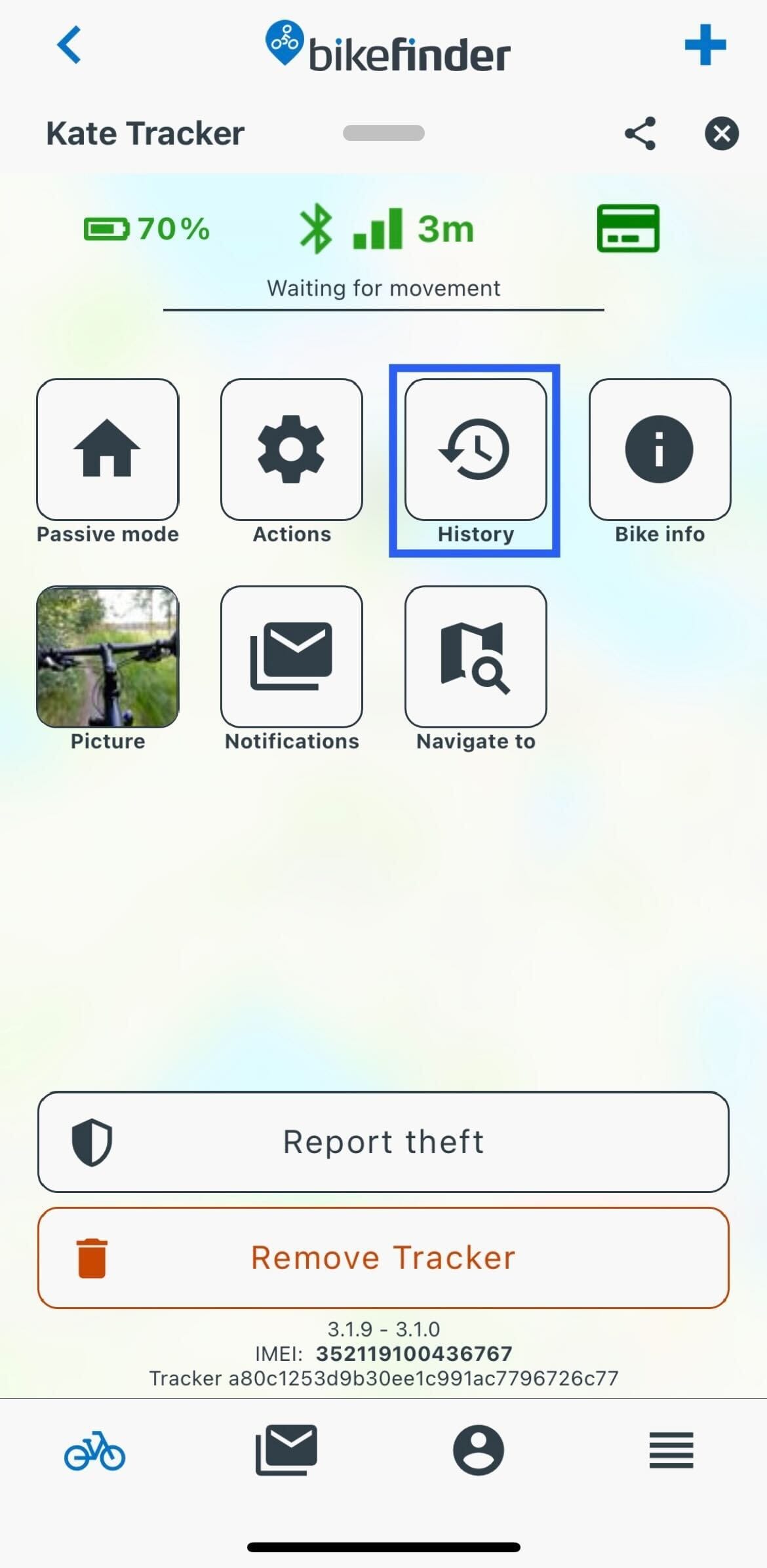The height and width of the screenshot is (1568, 767).
Task: Tap the battery indicator showing 70%
Action: point(144,229)
